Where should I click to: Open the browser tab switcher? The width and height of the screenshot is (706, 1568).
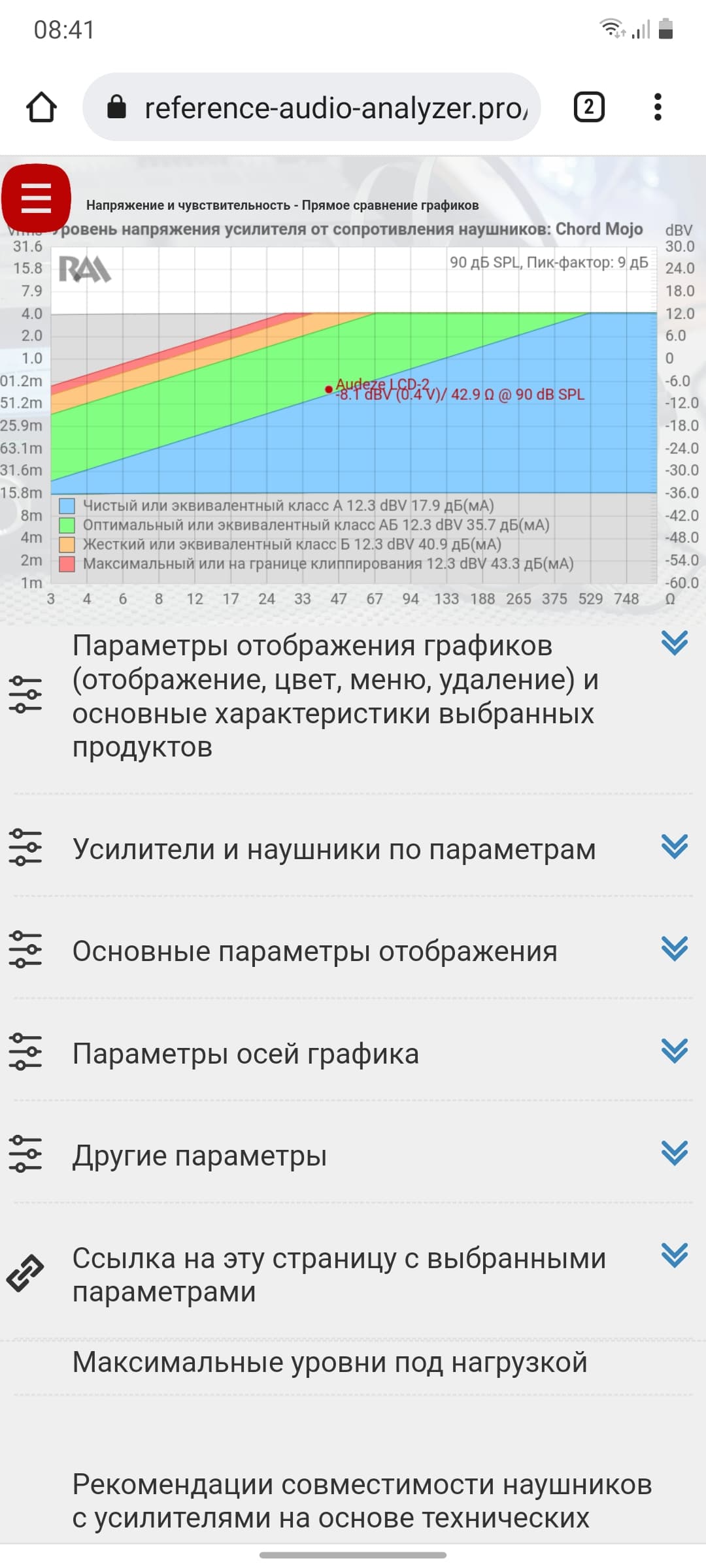point(588,107)
